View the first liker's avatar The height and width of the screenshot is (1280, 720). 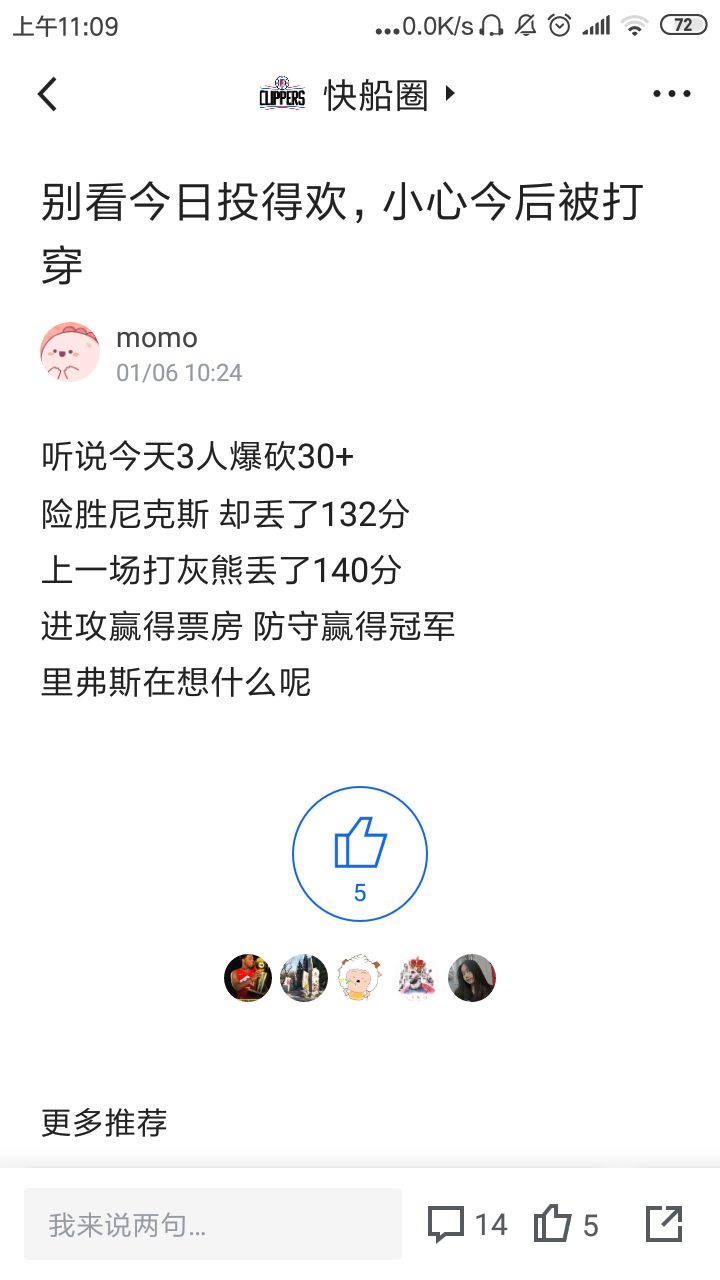click(248, 978)
